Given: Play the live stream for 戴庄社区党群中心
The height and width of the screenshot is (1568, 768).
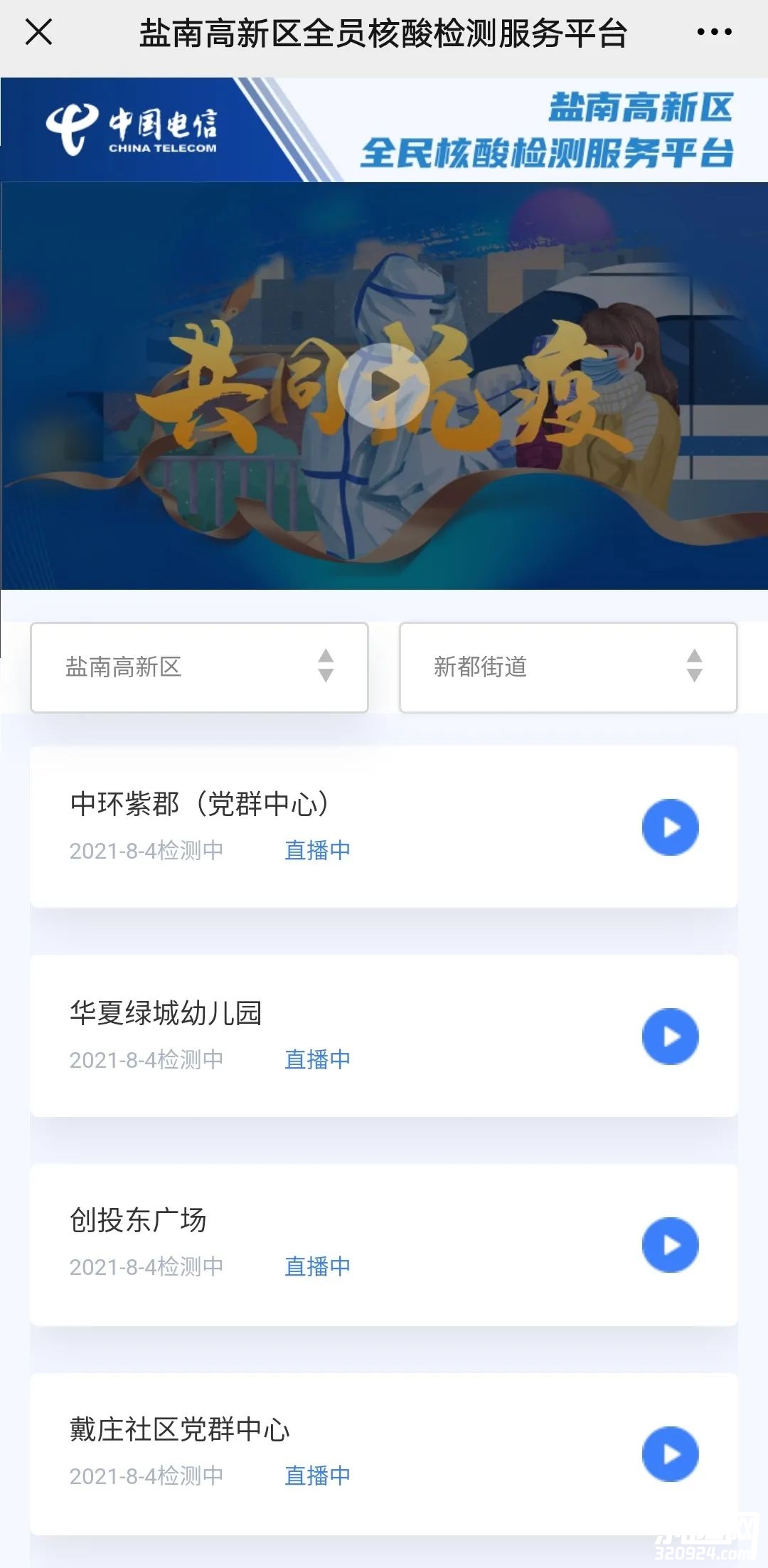Looking at the screenshot, I should 670,1454.
